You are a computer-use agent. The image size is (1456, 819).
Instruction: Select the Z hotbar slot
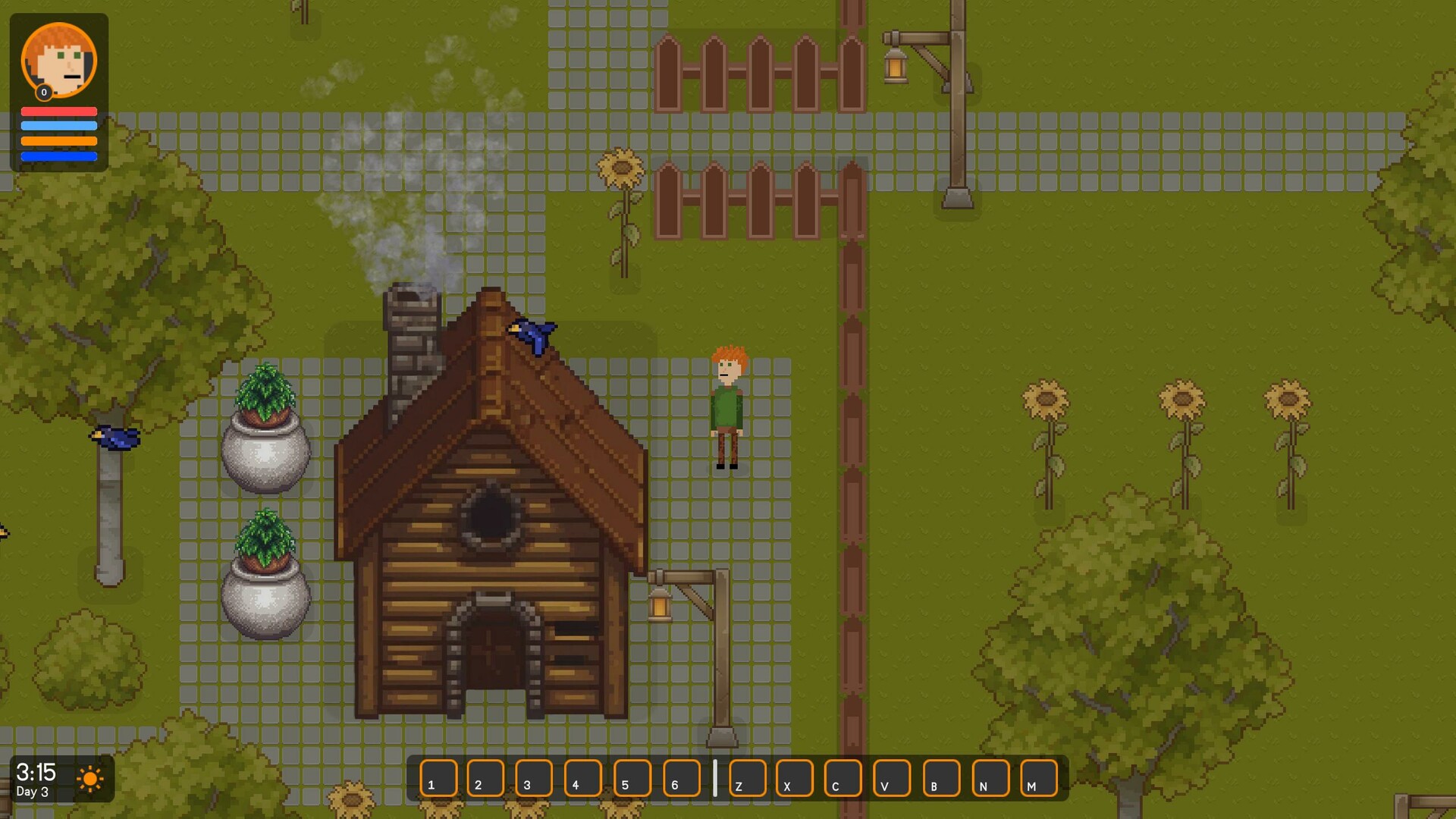(x=747, y=778)
